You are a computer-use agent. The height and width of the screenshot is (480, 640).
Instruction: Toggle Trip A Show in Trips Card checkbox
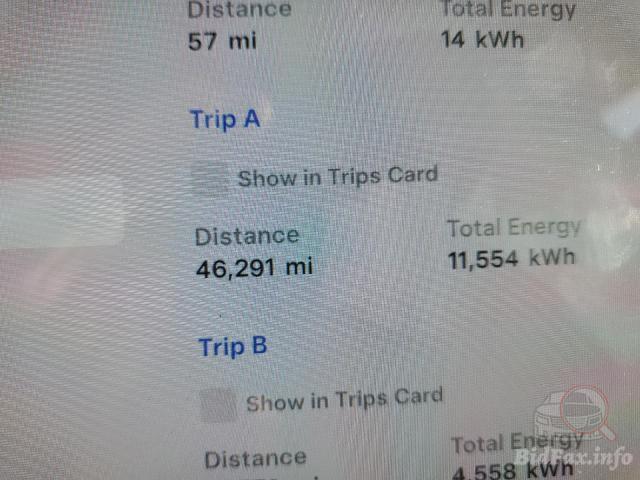pos(209,179)
